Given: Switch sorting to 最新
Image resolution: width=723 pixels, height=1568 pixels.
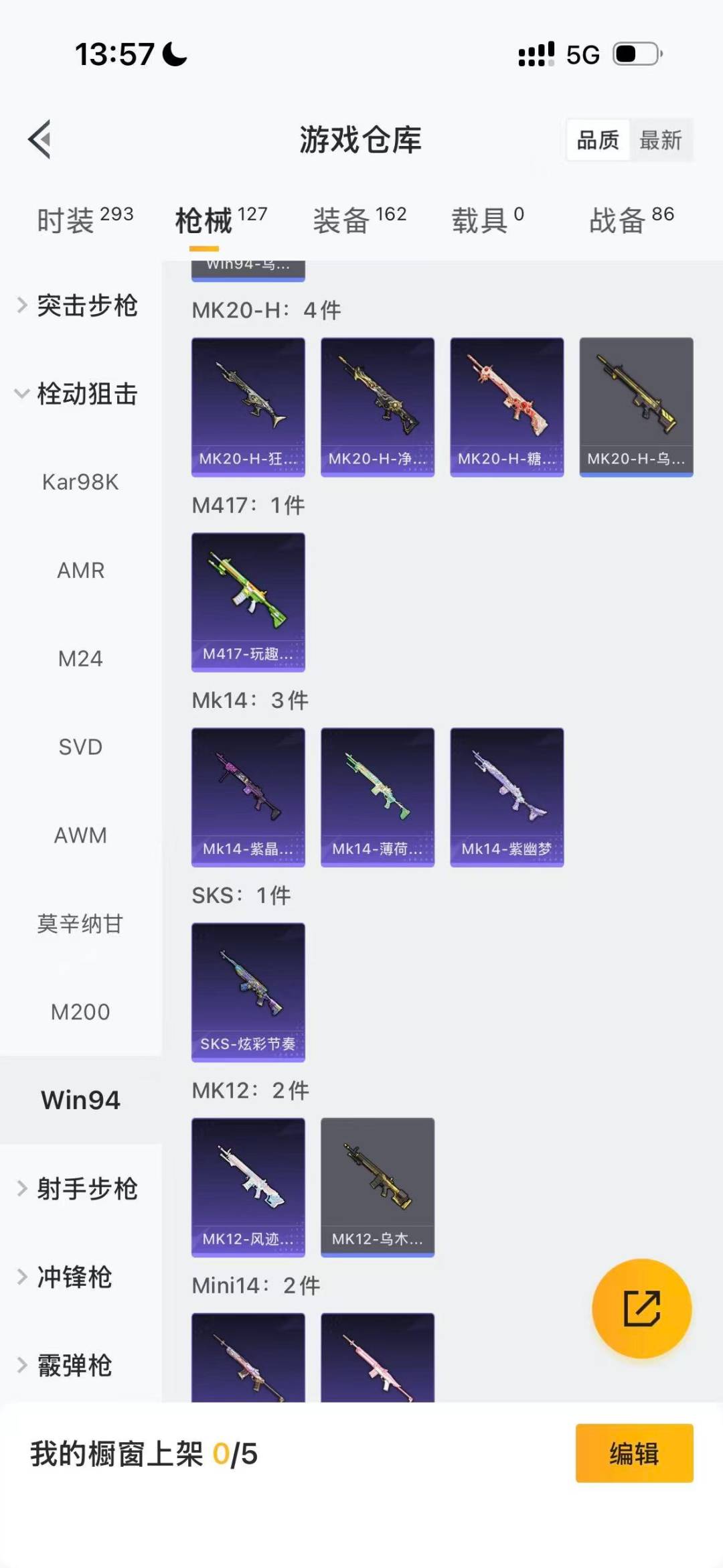Looking at the screenshot, I should [661, 141].
